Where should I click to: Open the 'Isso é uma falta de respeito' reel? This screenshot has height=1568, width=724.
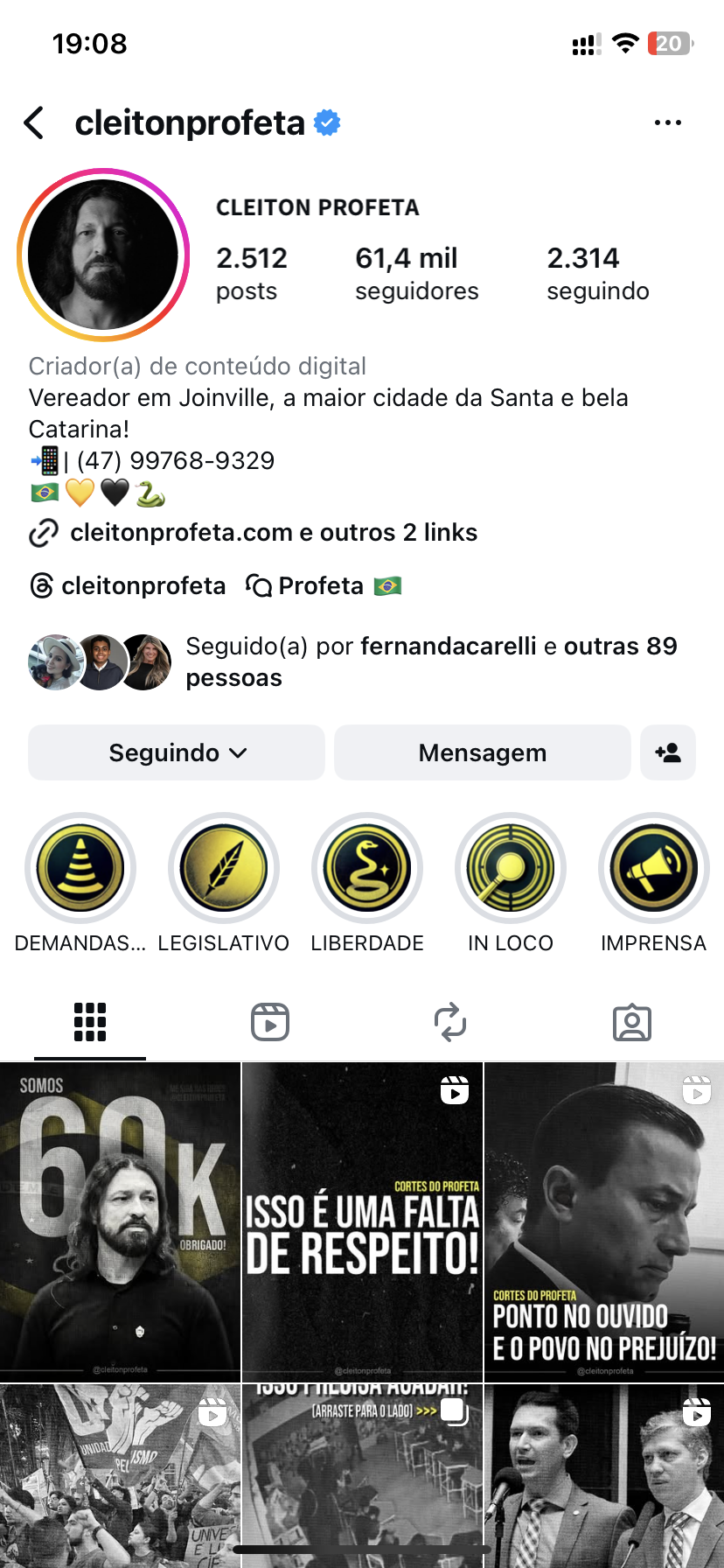click(362, 1221)
